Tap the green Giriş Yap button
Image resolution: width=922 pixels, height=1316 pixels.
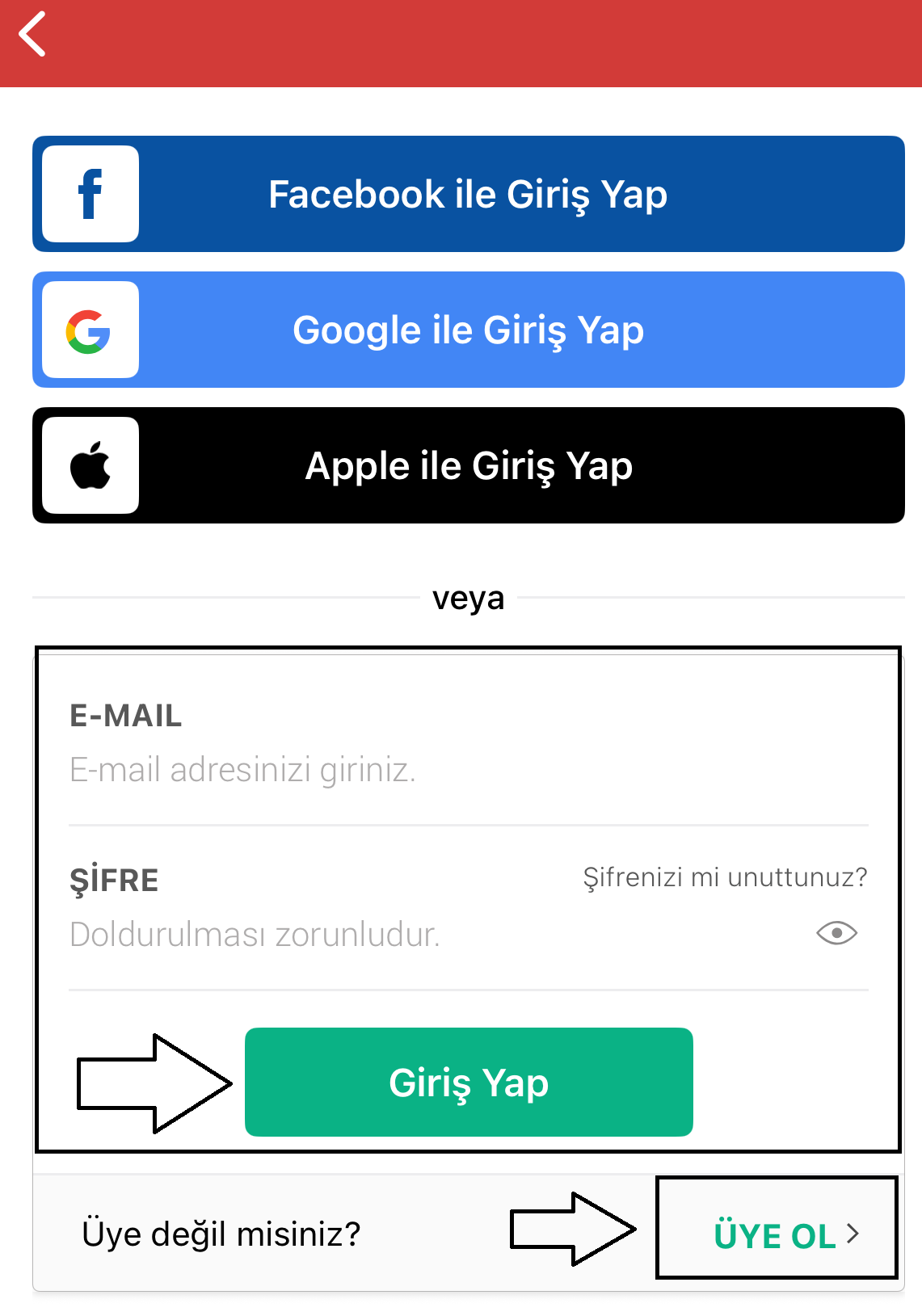[x=469, y=1082]
